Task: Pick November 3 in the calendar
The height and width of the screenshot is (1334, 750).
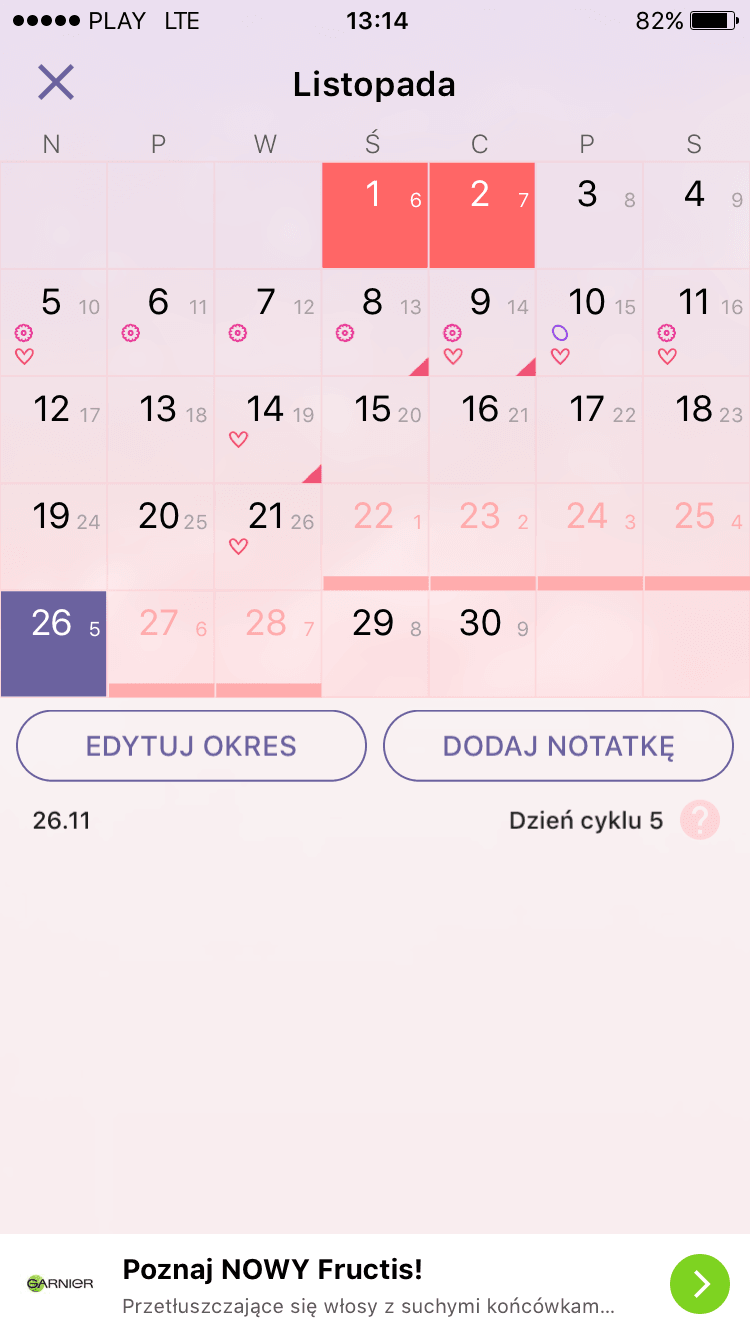Action: pos(589,215)
